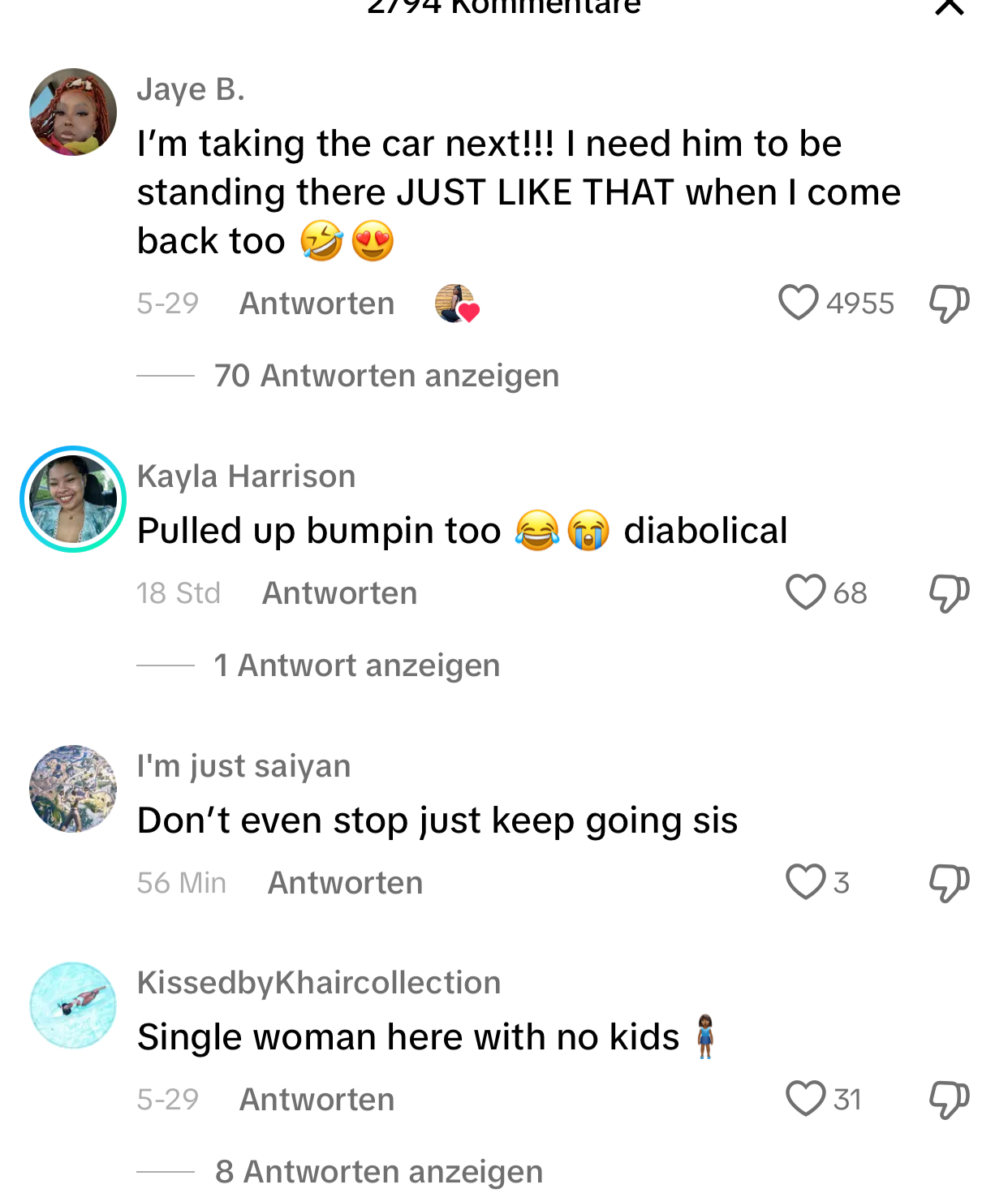Dislike I'm just saiyan's comment

[949, 883]
